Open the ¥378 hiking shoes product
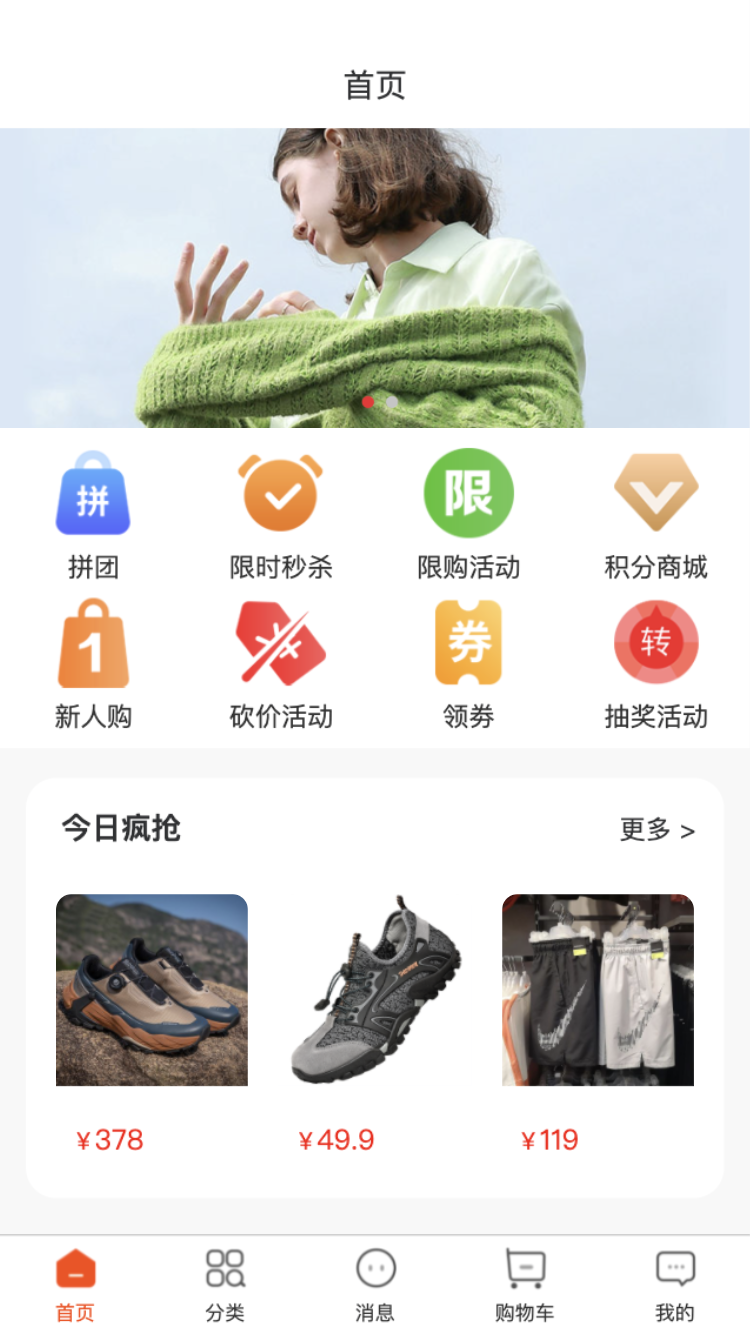 [x=152, y=990]
